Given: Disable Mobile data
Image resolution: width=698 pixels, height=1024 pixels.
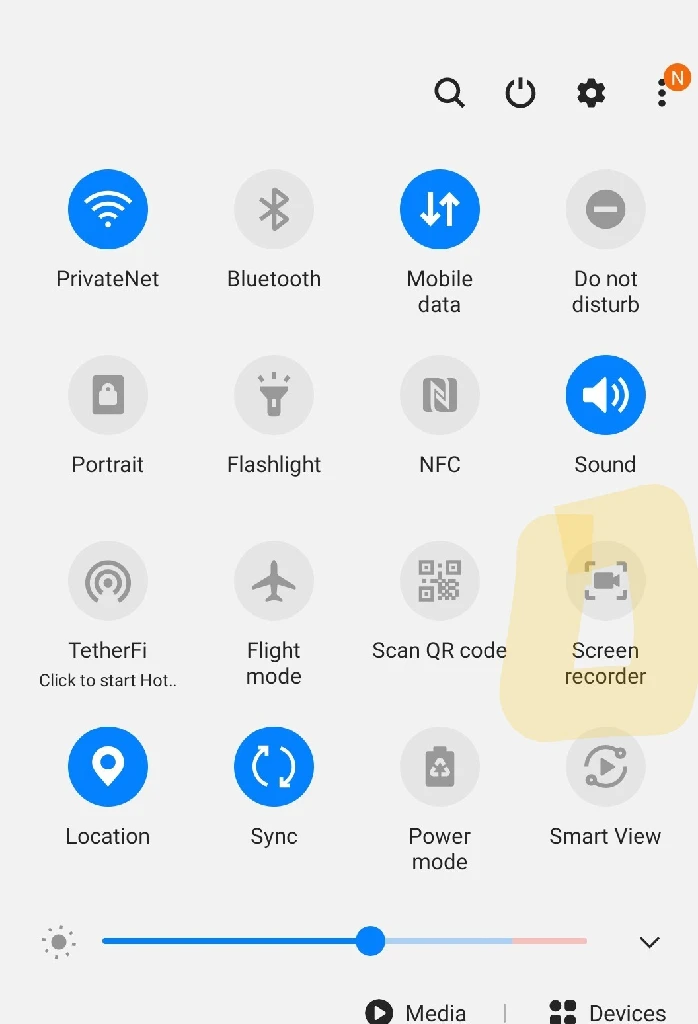Looking at the screenshot, I should (440, 209).
